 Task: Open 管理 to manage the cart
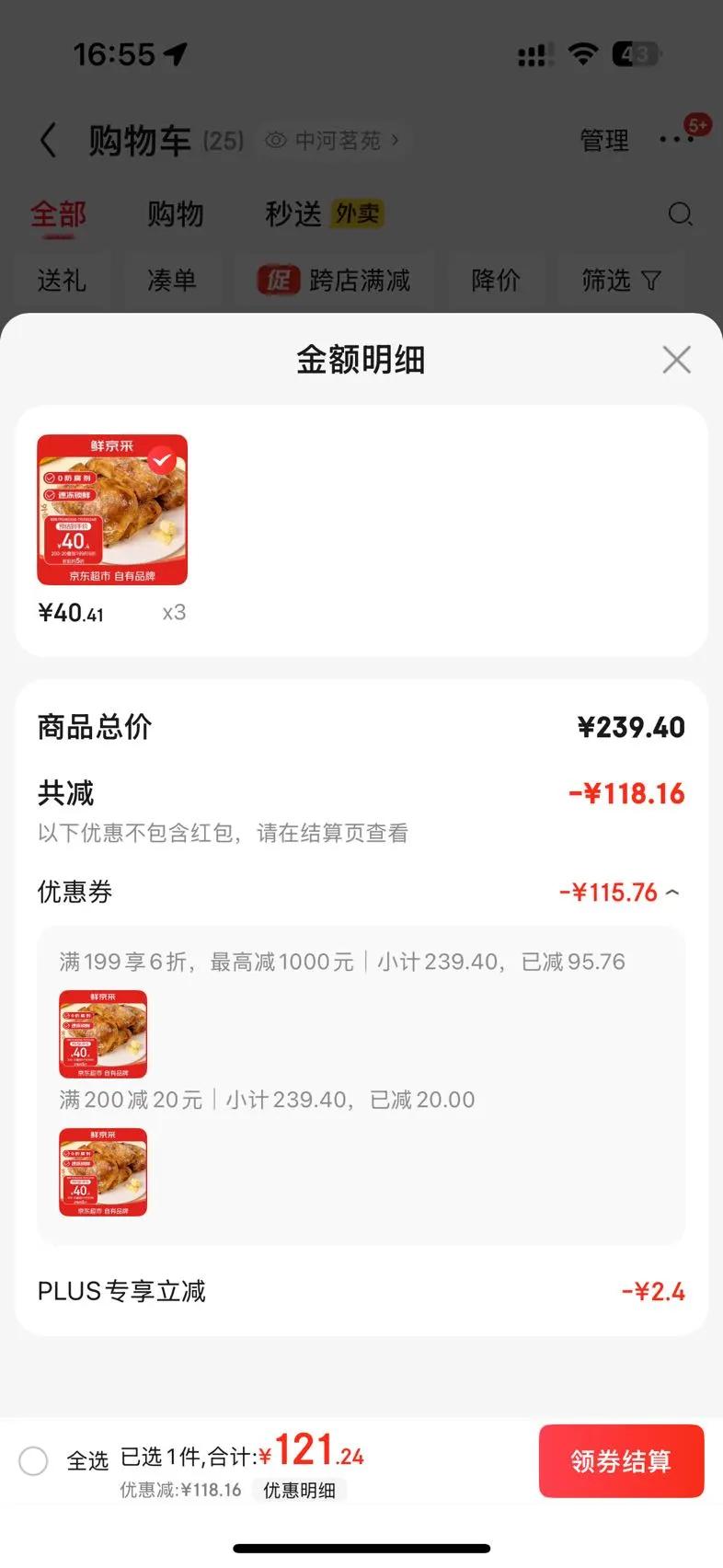604,141
